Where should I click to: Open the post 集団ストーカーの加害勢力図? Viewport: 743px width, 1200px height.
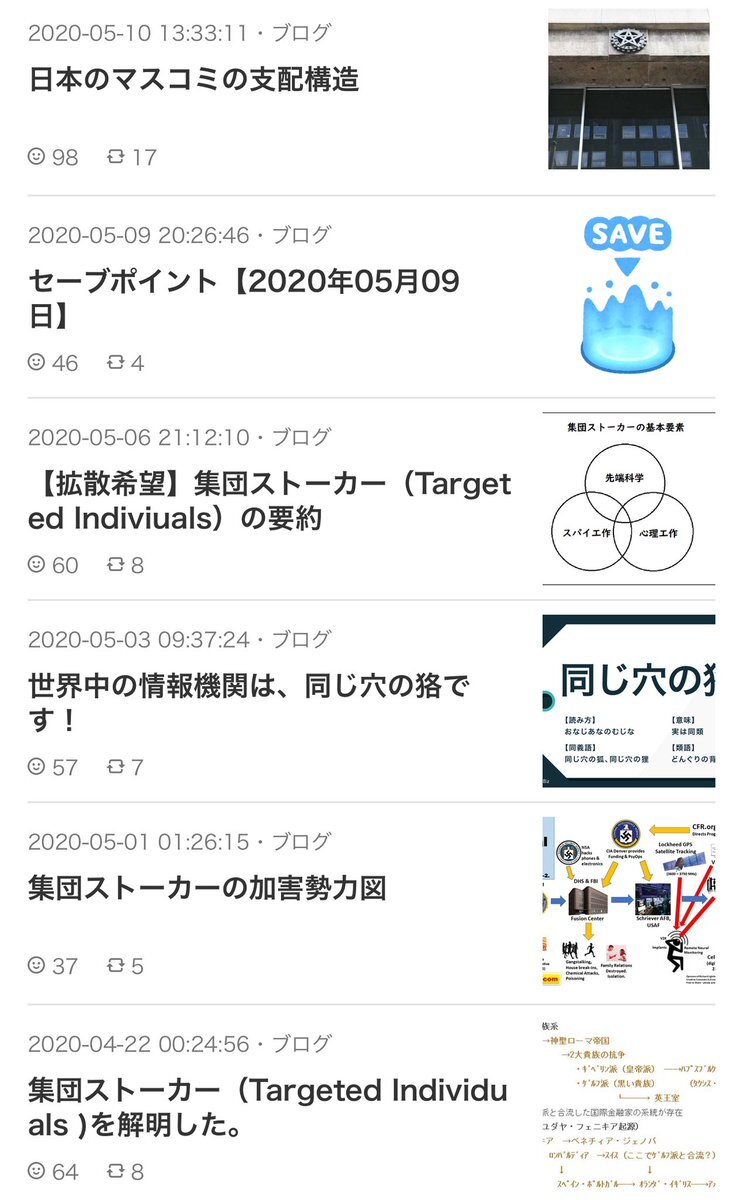click(x=207, y=888)
